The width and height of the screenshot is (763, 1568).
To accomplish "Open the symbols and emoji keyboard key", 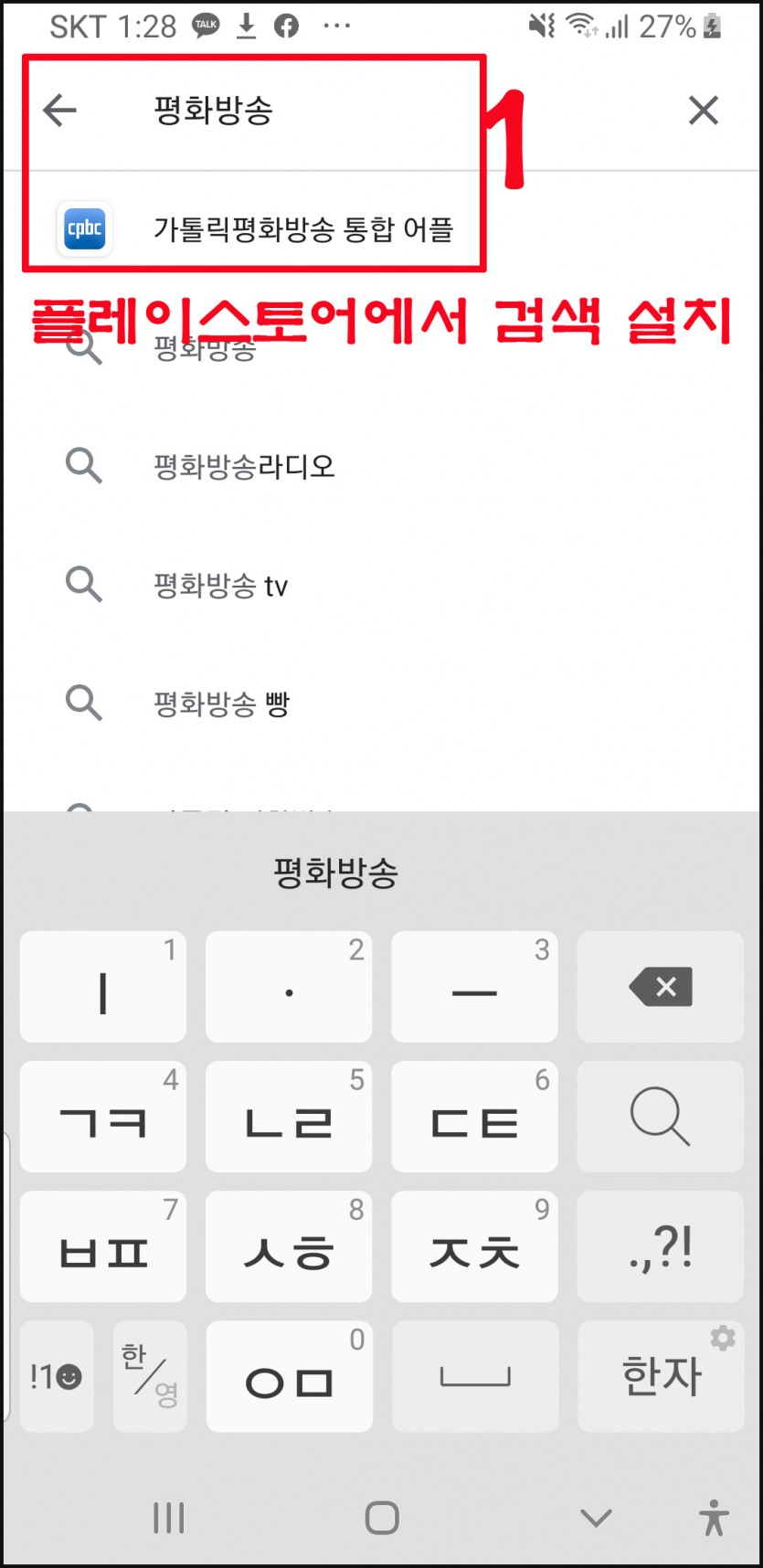I will 57,1376.
